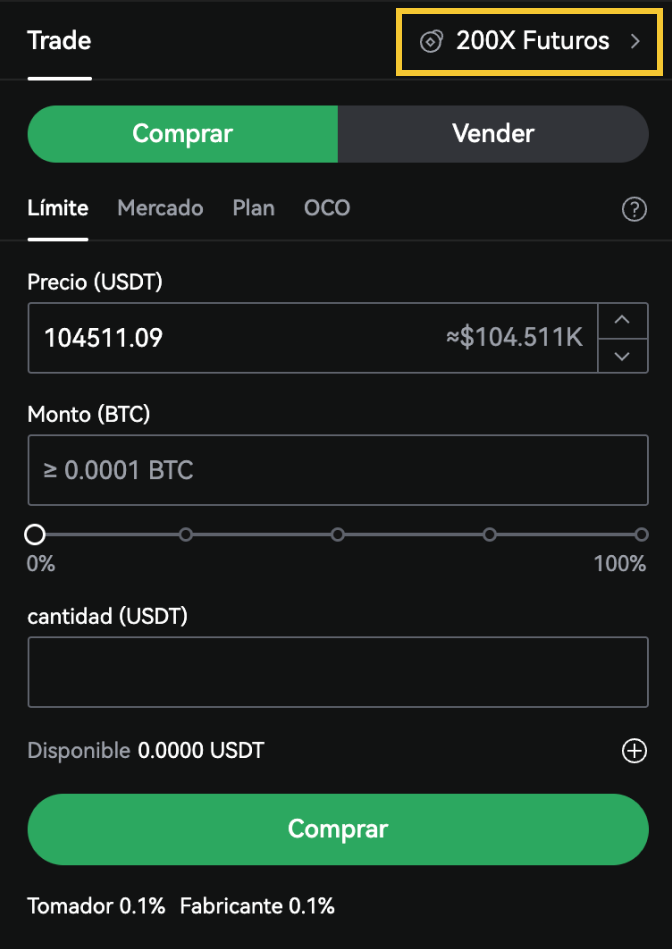Viewport: 672px width, 949px height.
Task: Set amount slider to the midpoint
Action: pos(338,535)
